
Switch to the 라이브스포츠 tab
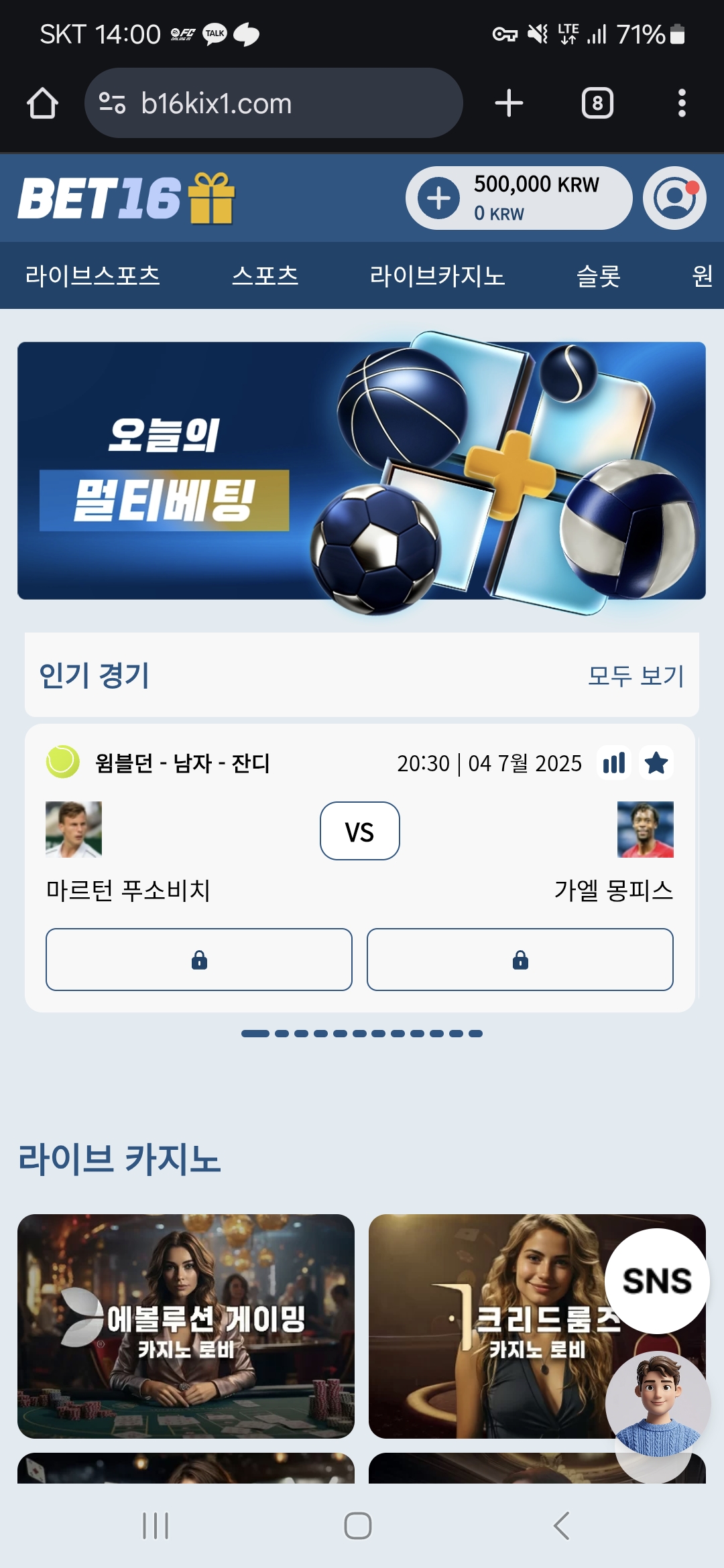pyautogui.click(x=93, y=275)
